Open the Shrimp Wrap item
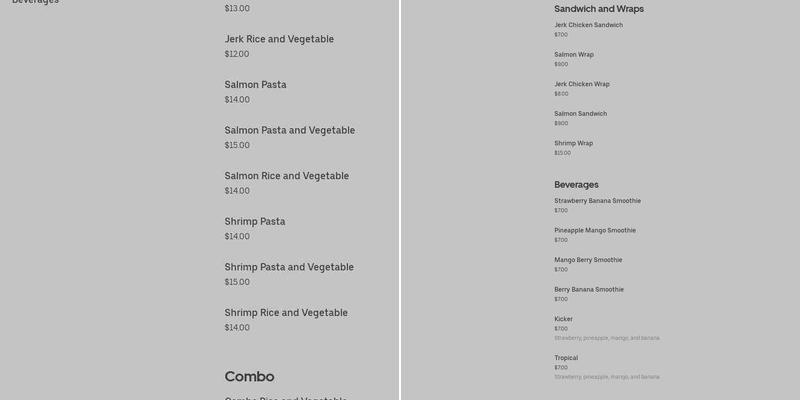The height and width of the screenshot is (400, 800). [573, 143]
